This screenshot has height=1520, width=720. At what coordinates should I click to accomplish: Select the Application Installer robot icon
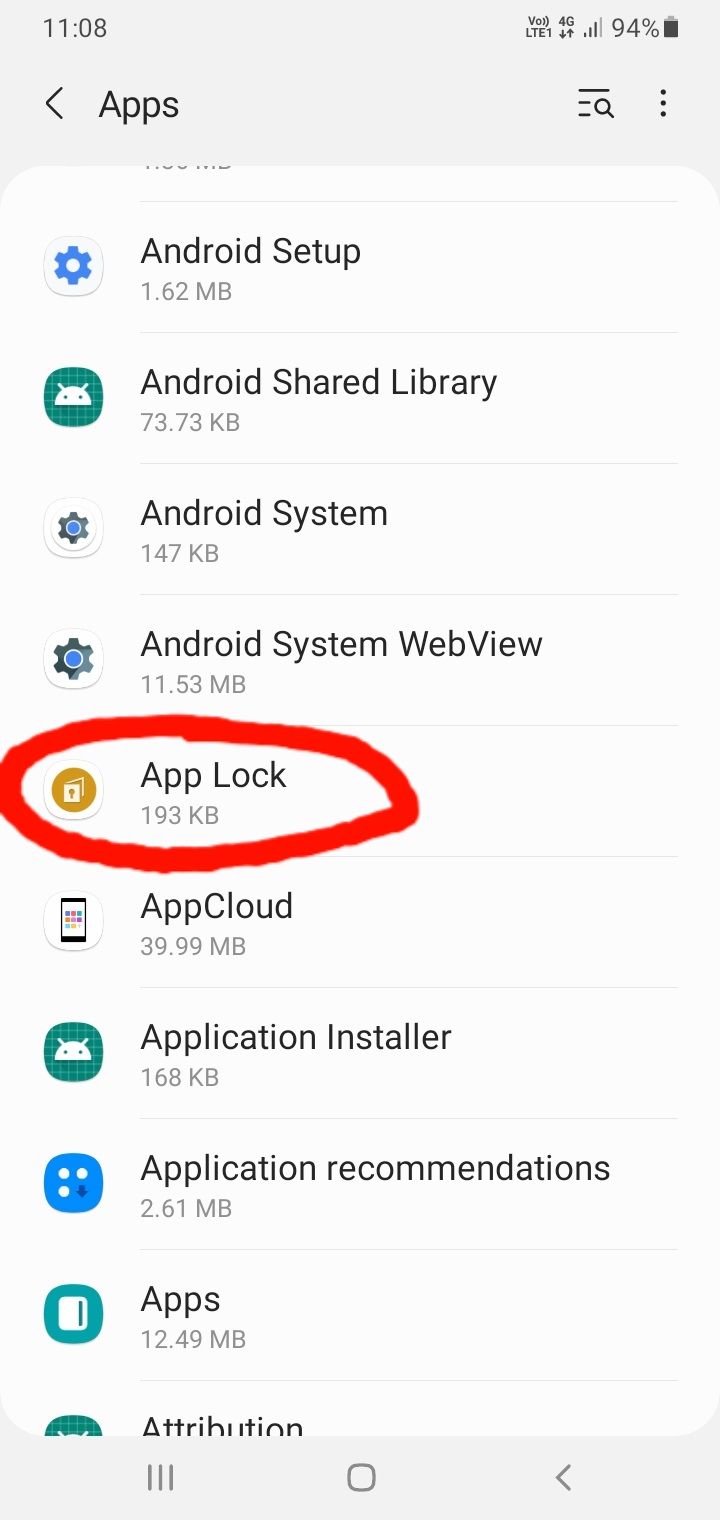[73, 1051]
